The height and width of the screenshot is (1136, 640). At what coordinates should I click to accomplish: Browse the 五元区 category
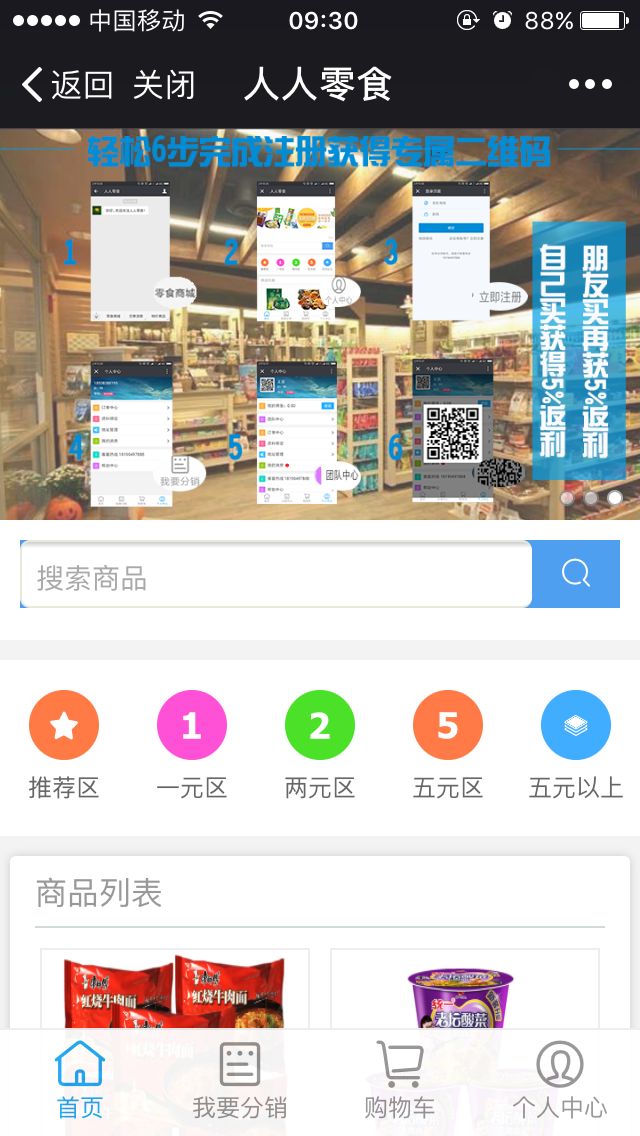click(x=448, y=745)
